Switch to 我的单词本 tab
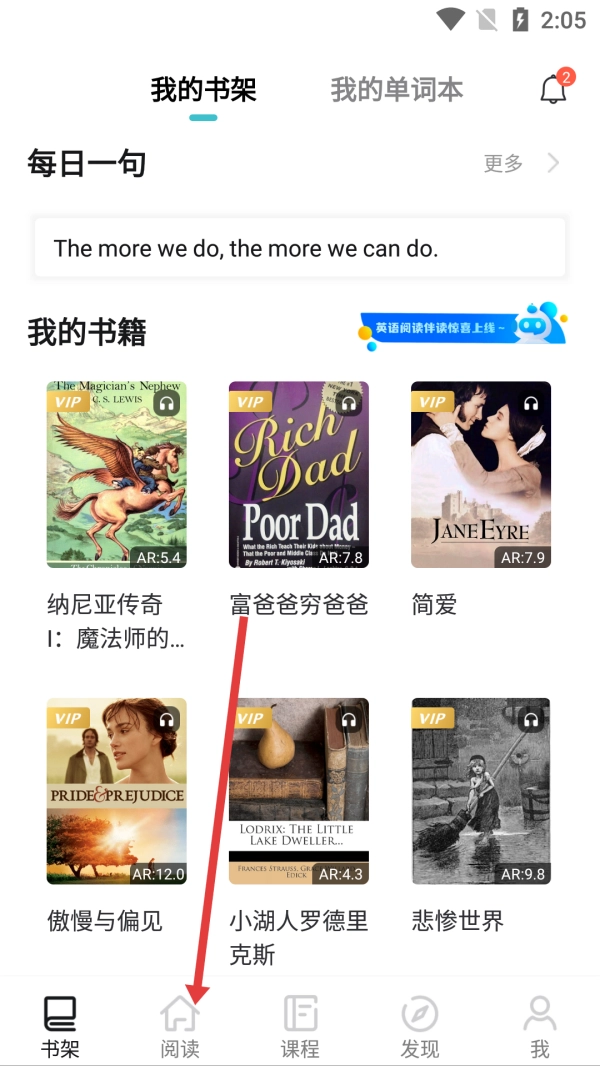 [x=397, y=89]
